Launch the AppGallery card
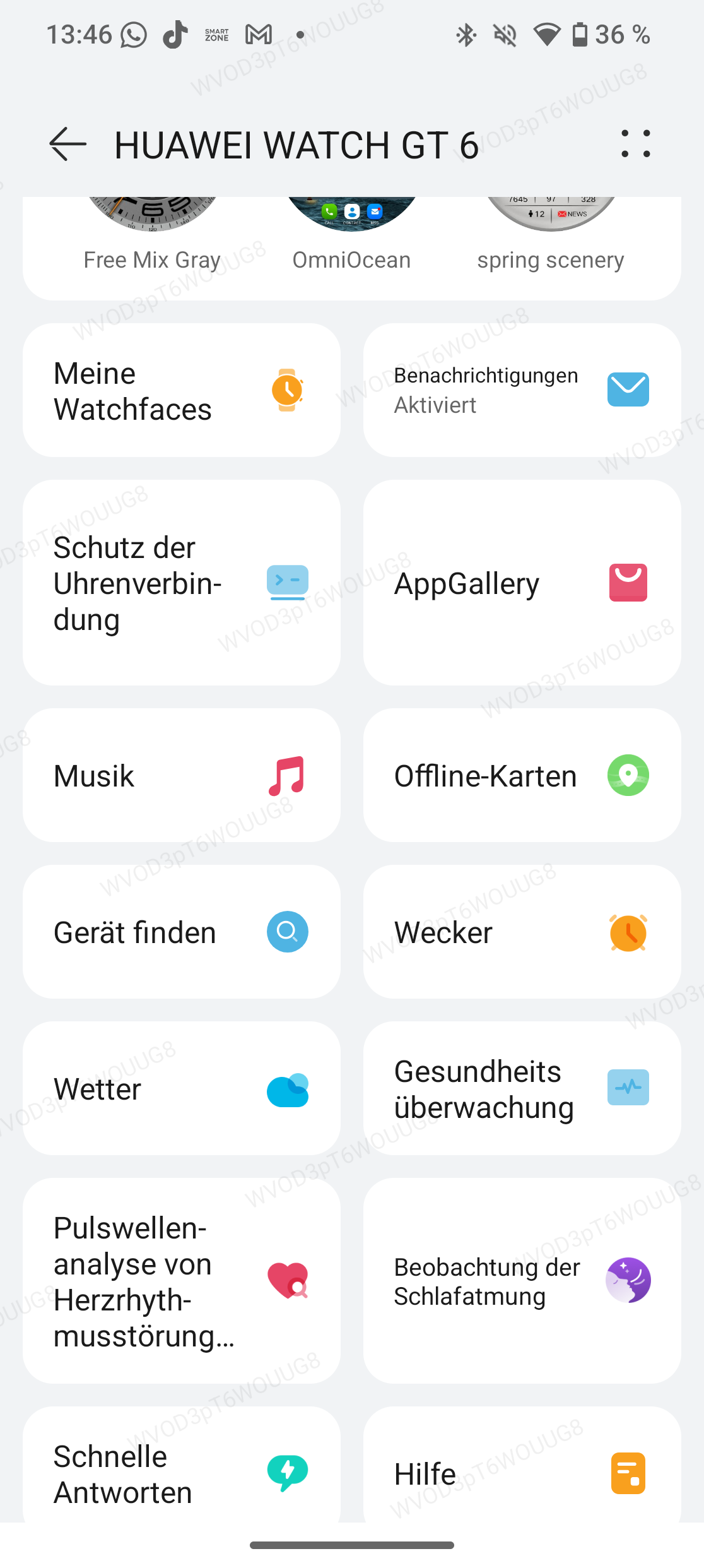704x1568 pixels. point(522,583)
